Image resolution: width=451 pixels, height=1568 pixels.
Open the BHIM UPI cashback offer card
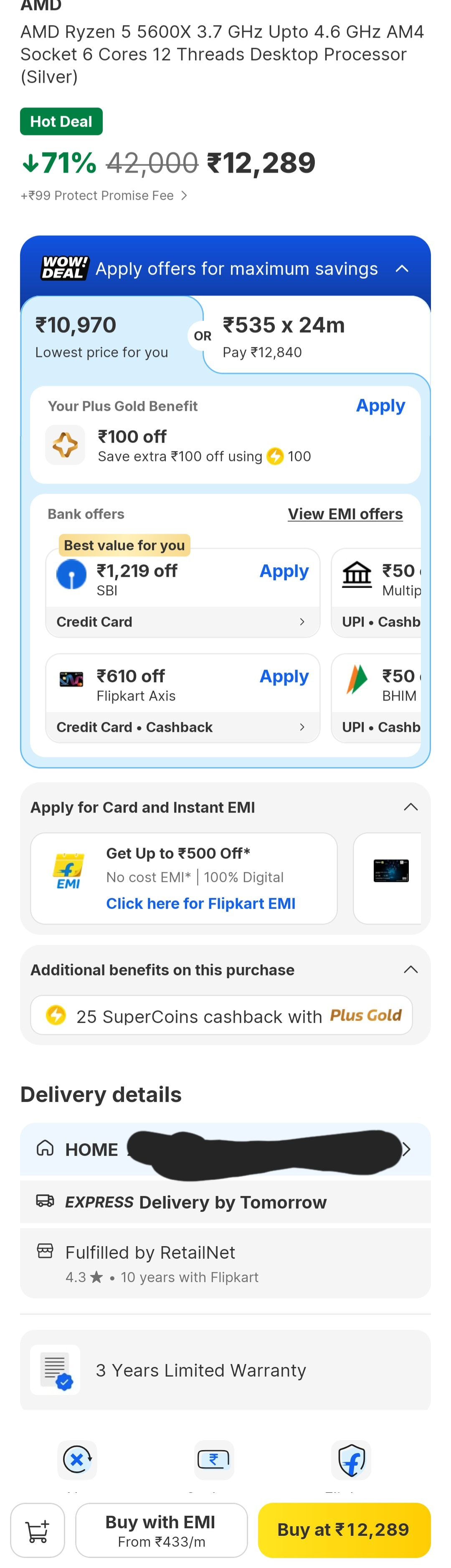[377, 697]
